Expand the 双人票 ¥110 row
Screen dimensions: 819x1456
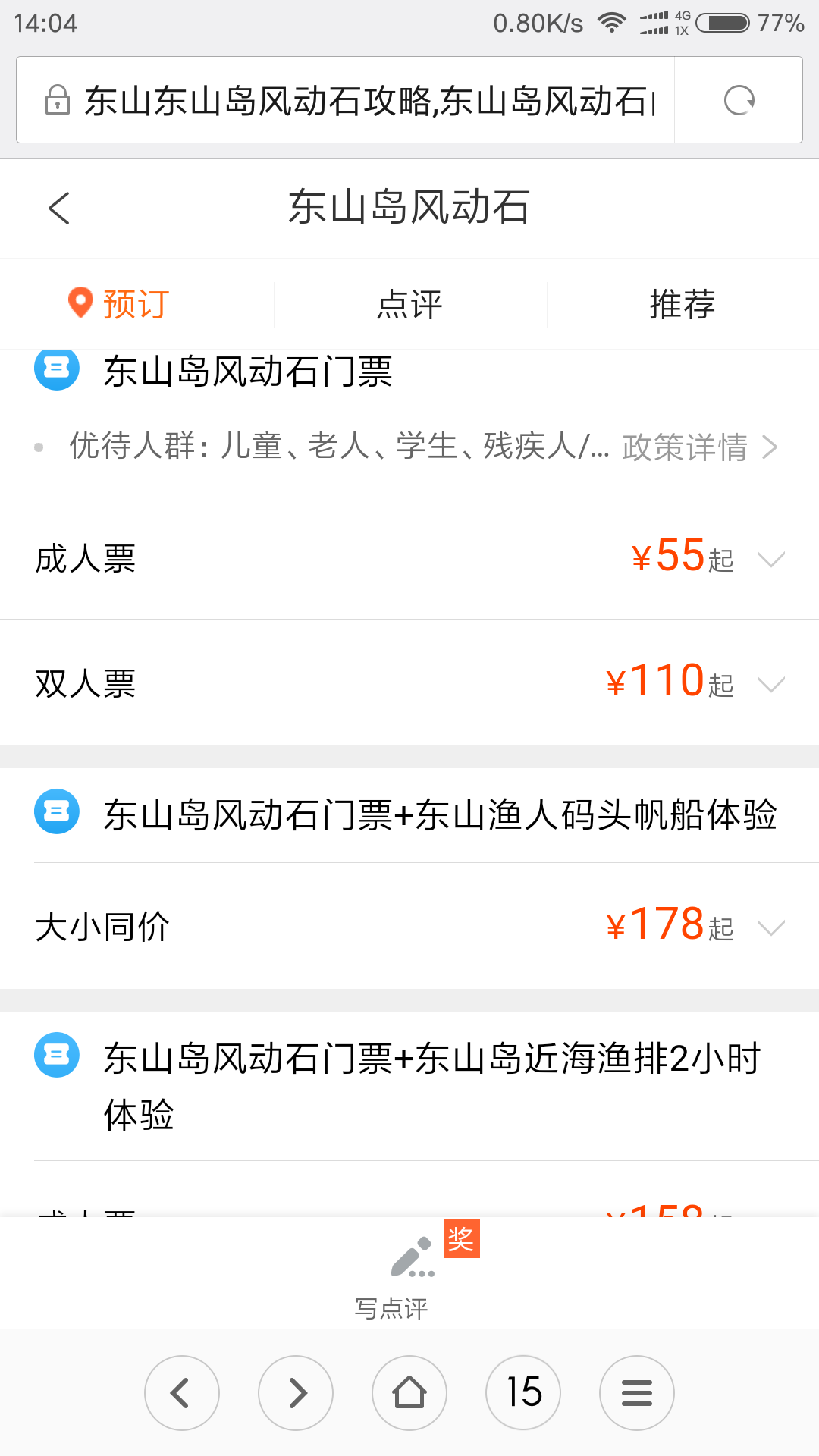[x=409, y=682]
